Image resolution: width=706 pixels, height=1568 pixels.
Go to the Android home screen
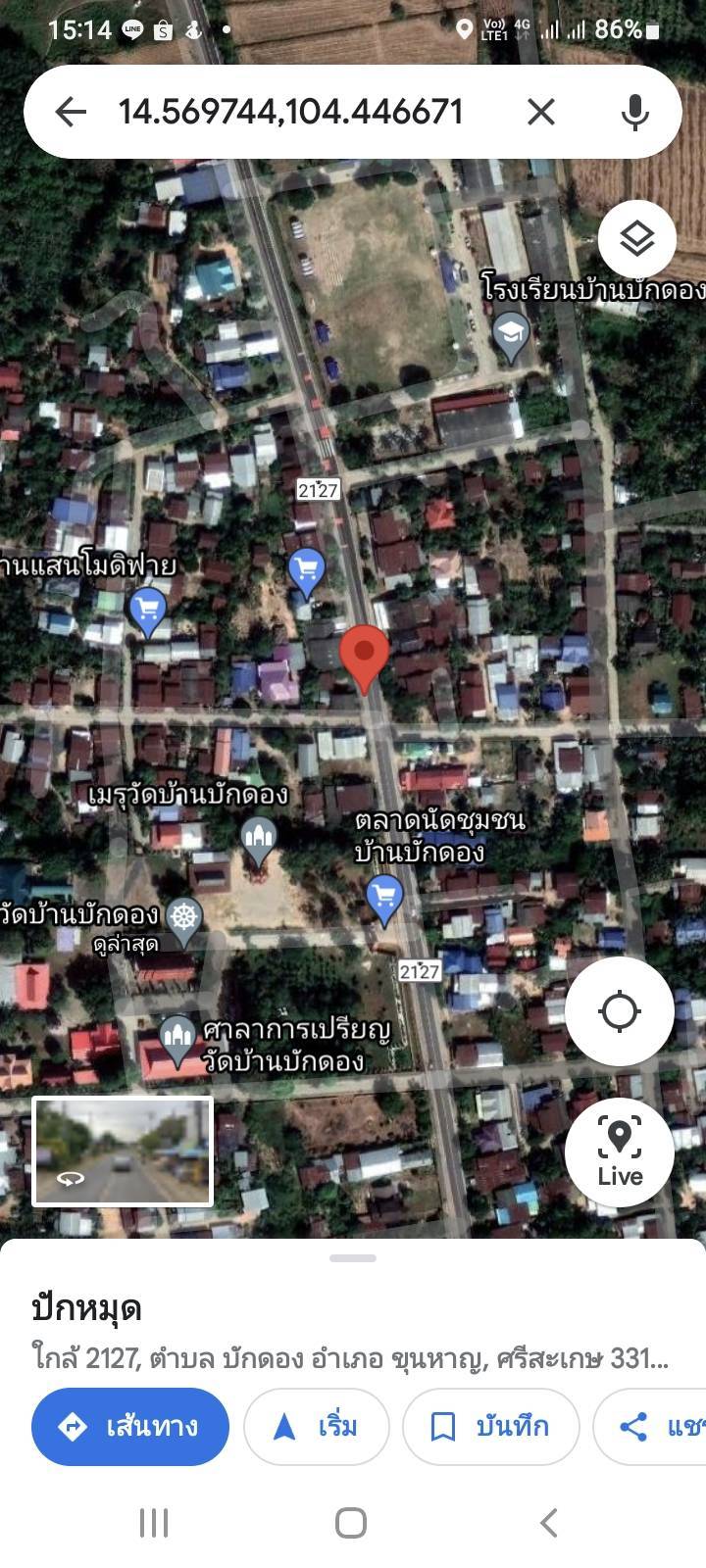pyautogui.click(x=351, y=1522)
